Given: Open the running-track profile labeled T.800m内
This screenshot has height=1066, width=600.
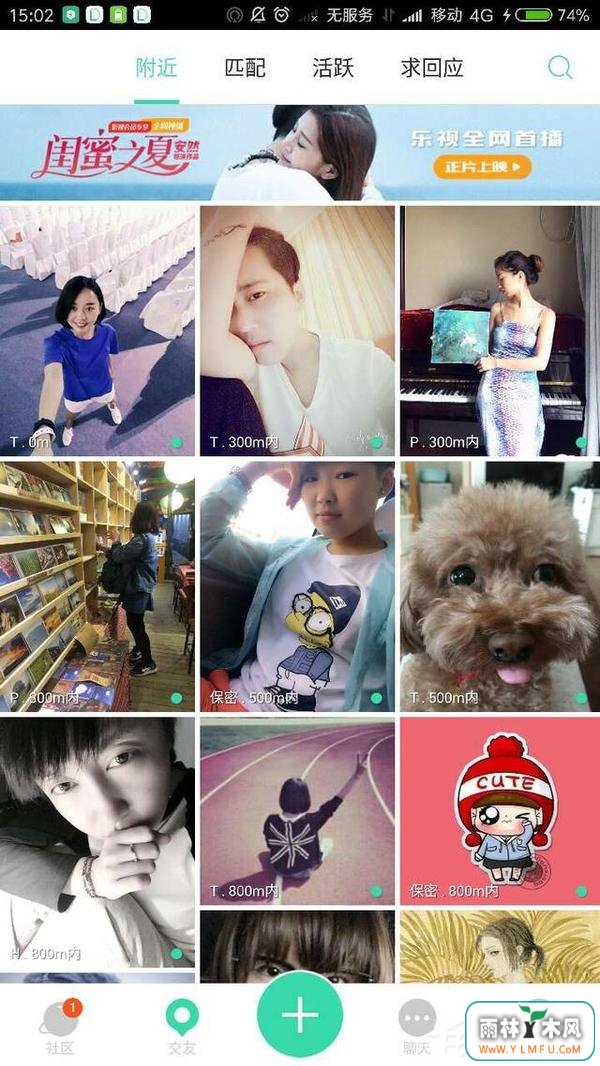Looking at the screenshot, I should tap(297, 810).
